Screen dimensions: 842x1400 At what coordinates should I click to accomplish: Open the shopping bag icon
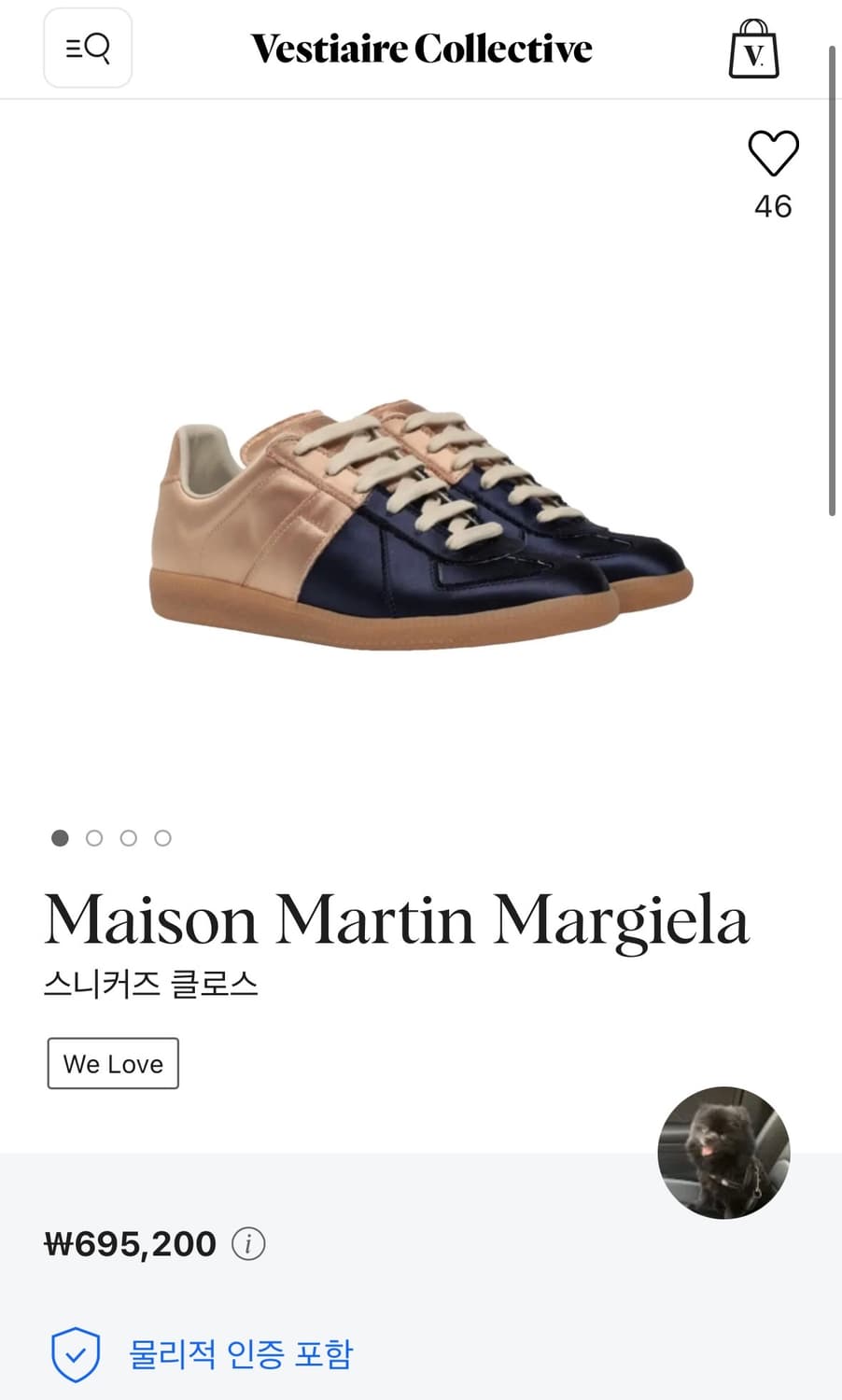coord(754,49)
